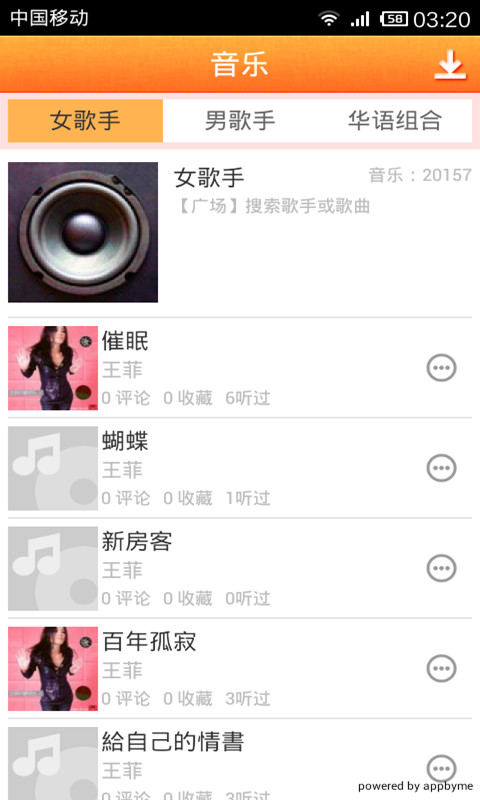Open the downloads icon in header
The height and width of the screenshot is (800, 480).
click(x=450, y=65)
